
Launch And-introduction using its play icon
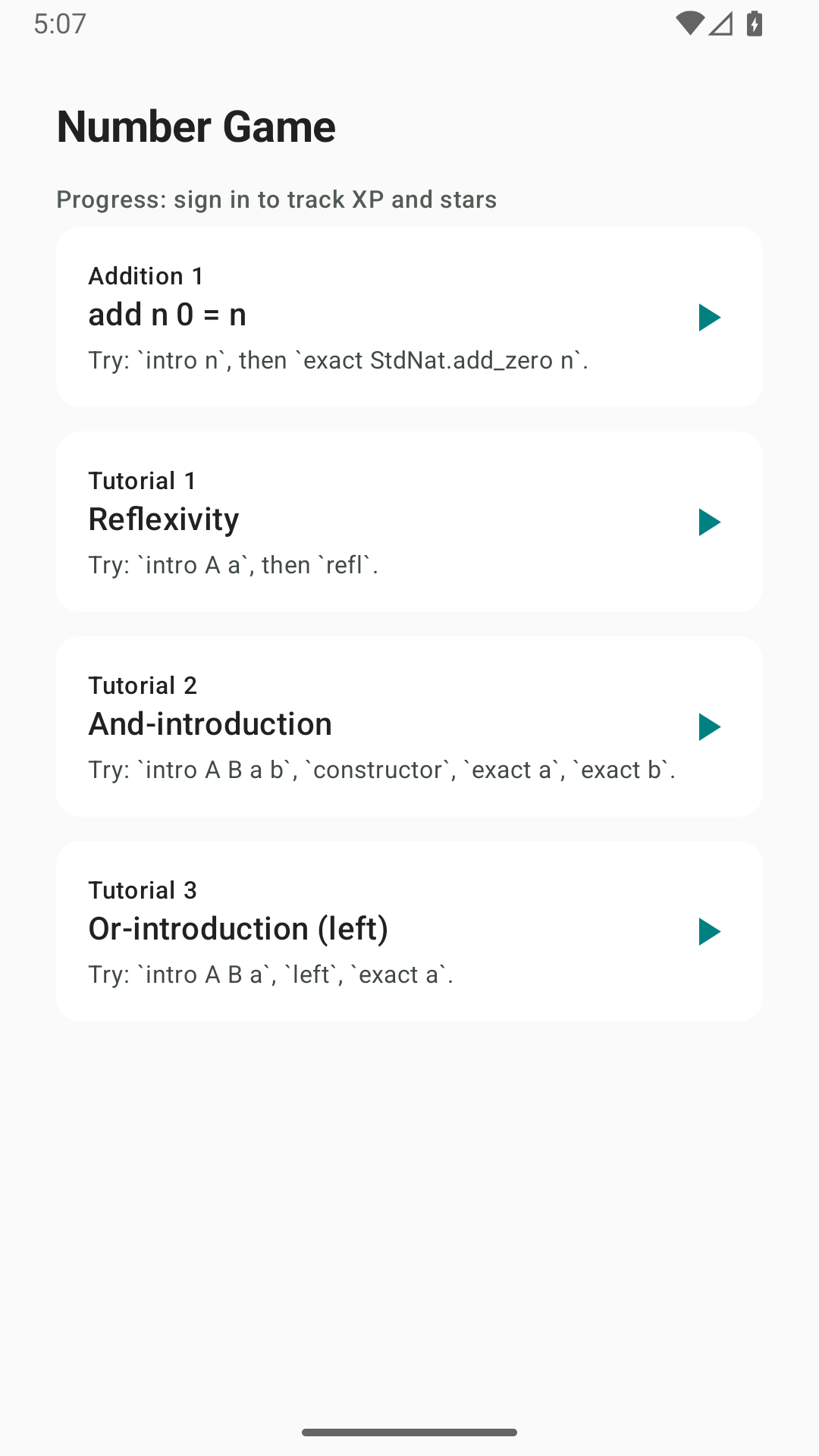pos(709,727)
